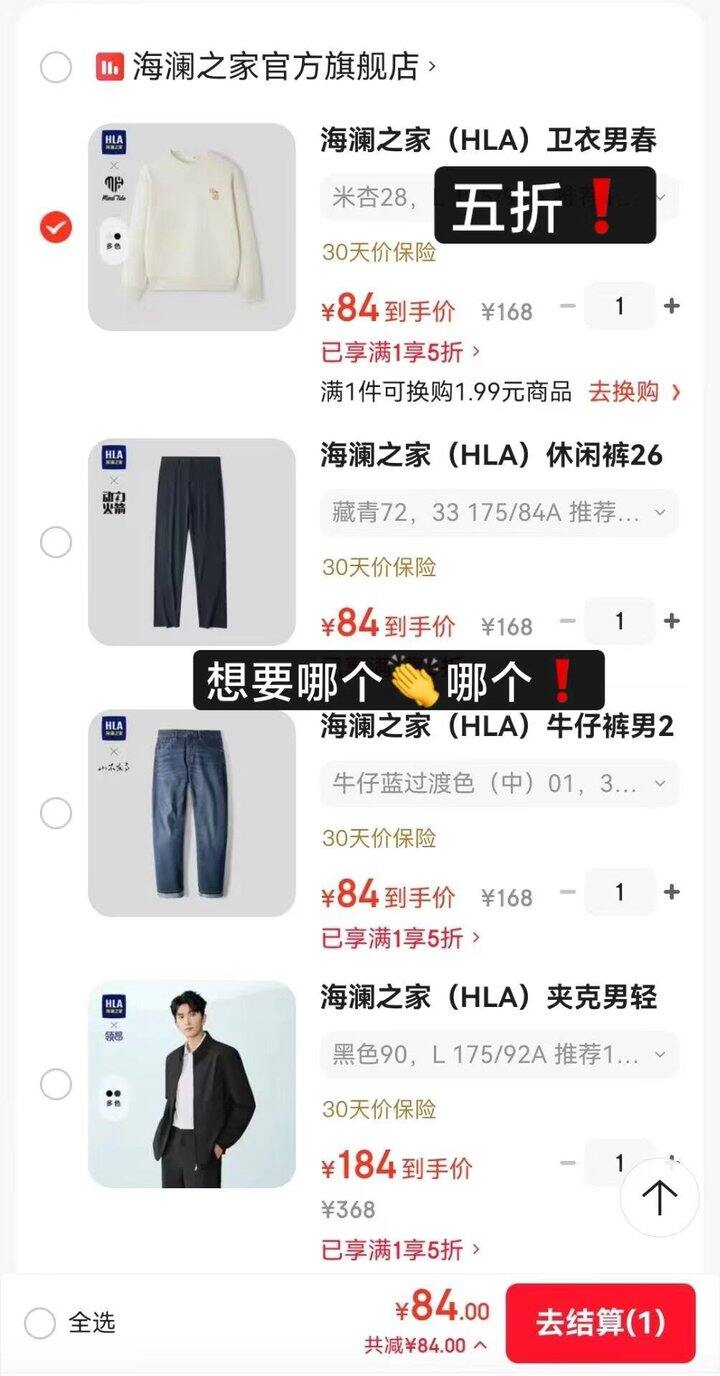Tap 去换购 for the 1.99元 add-on
Viewport: 720px width, 1376px height.
[x=634, y=392]
